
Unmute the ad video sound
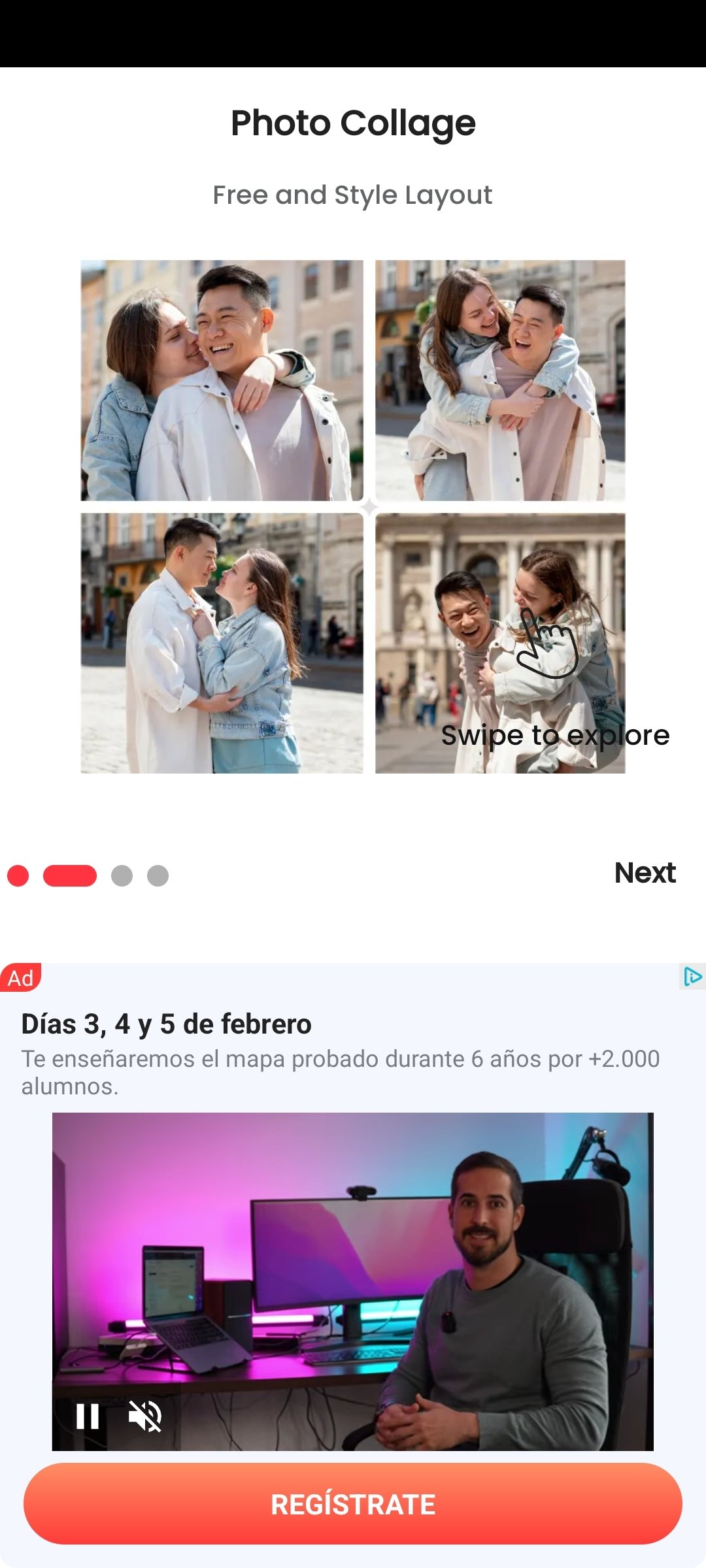tap(145, 1416)
